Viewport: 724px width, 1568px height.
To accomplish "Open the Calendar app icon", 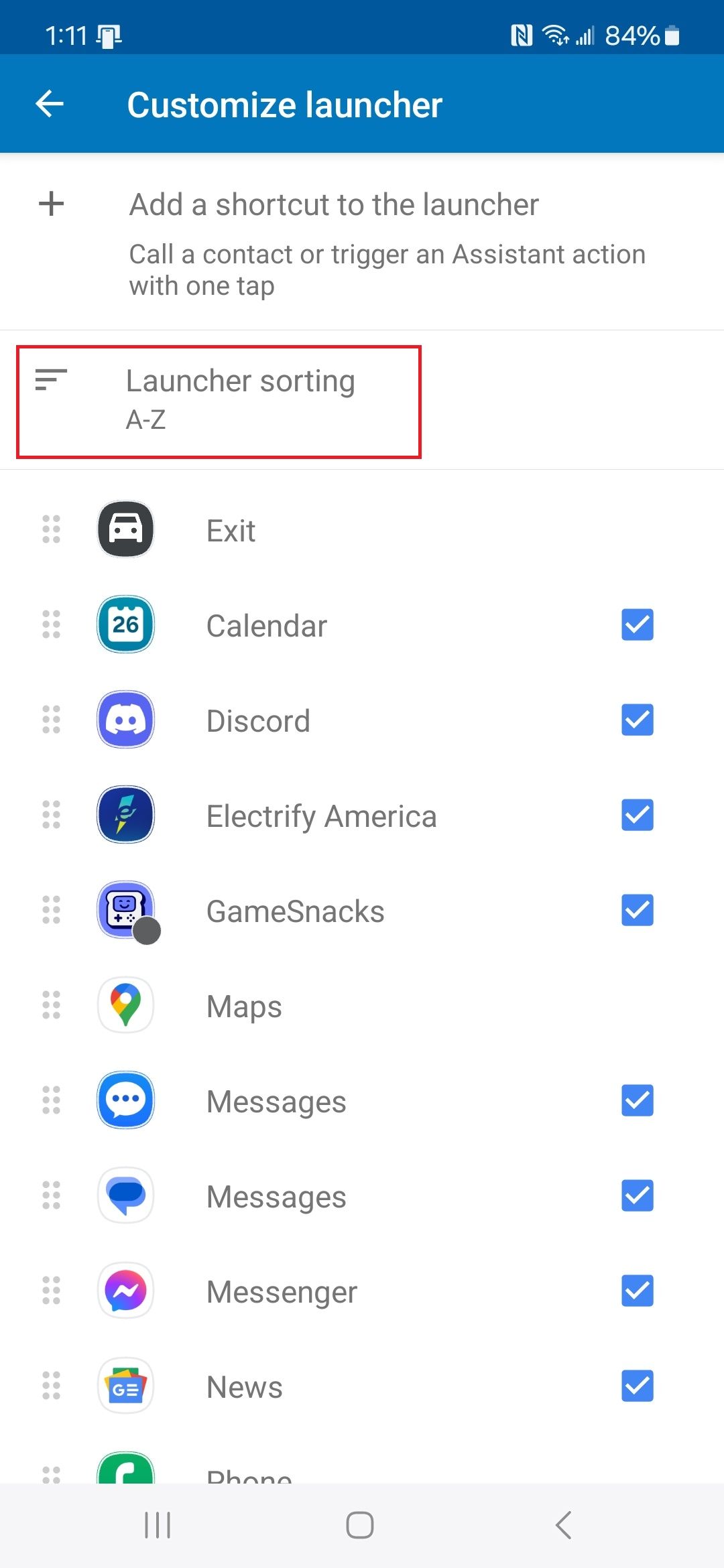I will point(125,625).
